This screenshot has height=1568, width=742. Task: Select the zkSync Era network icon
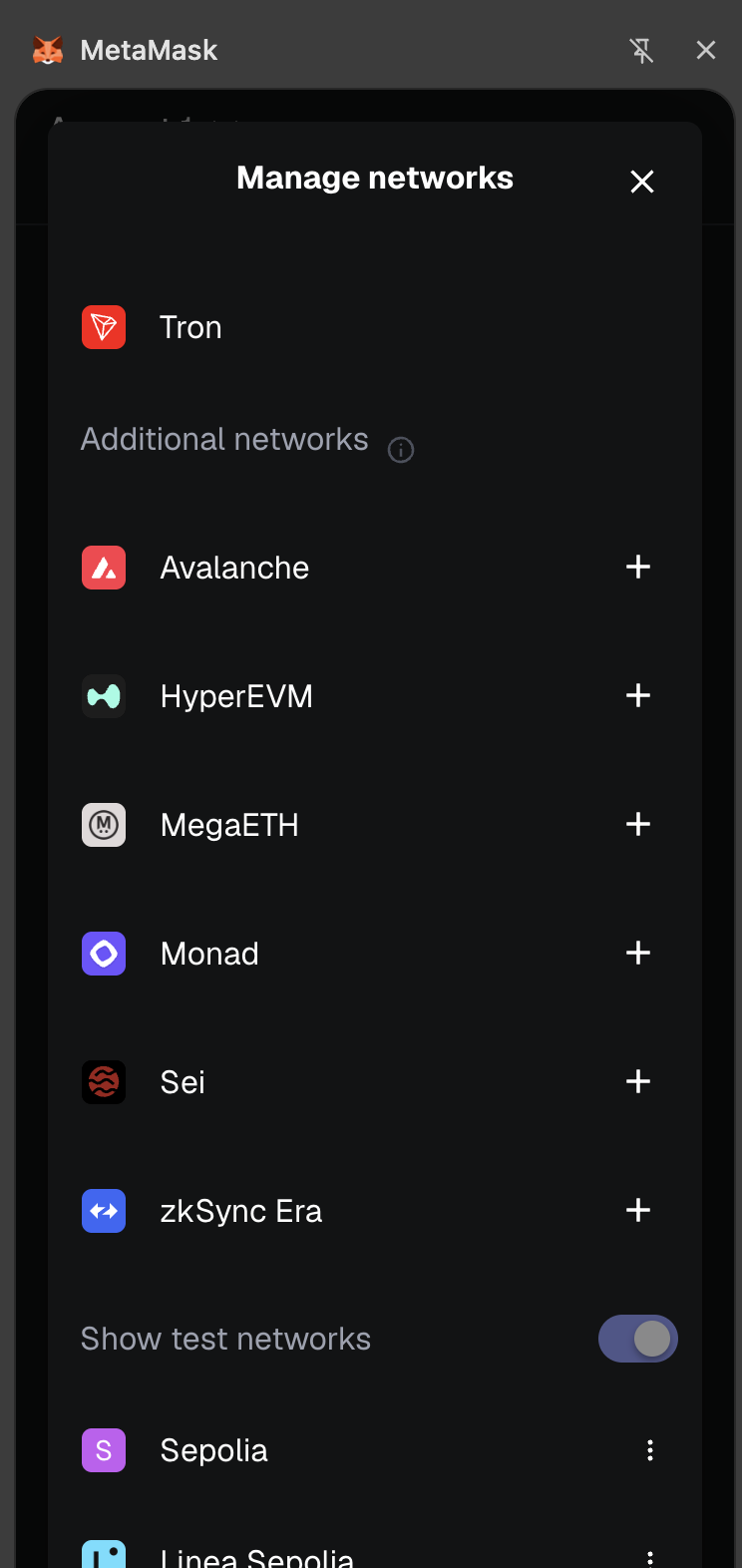[104, 1210]
